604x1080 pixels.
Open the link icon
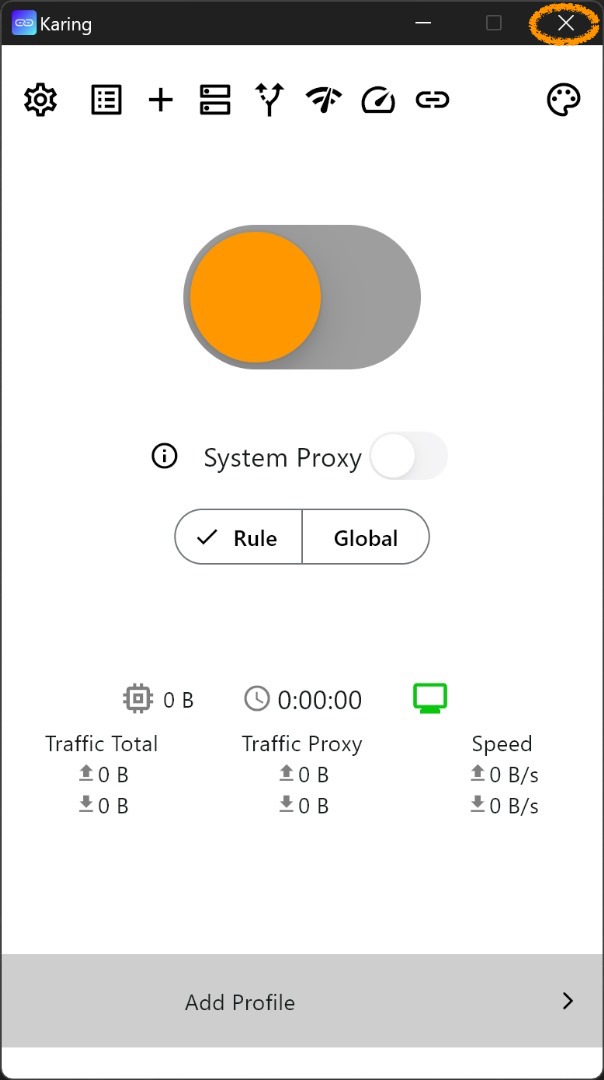(432, 100)
